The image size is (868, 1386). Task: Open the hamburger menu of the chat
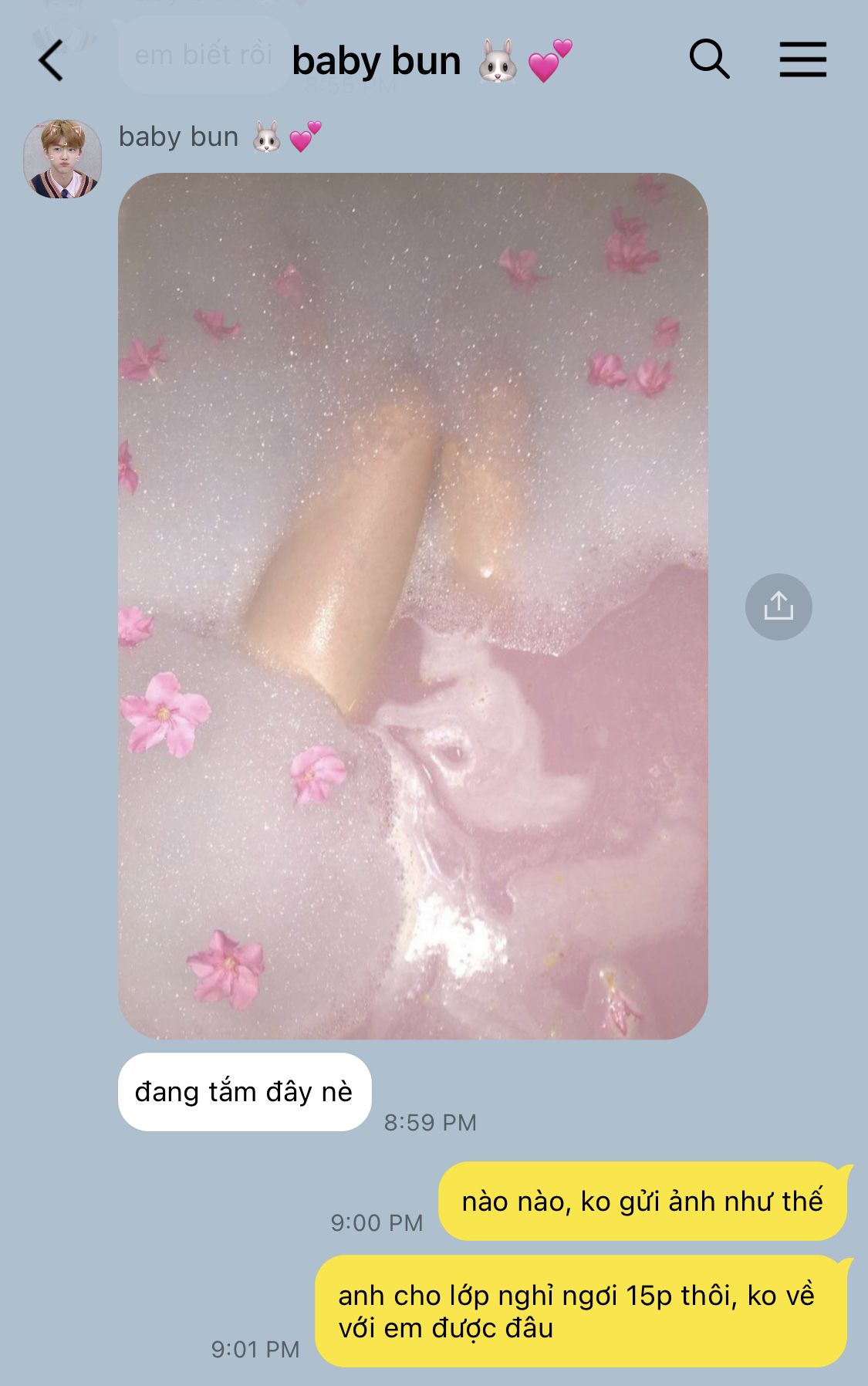(802, 59)
